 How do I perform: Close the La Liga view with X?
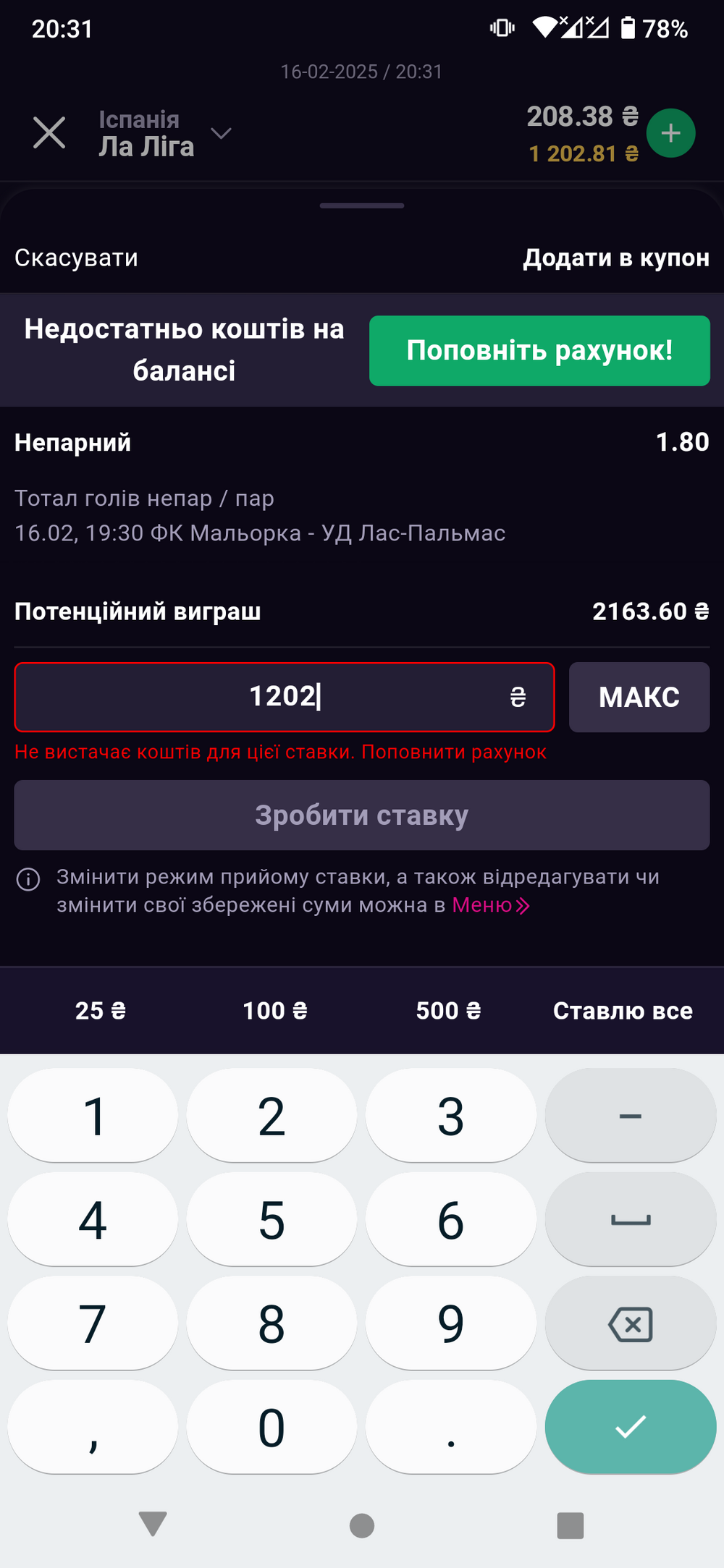pyautogui.click(x=49, y=133)
